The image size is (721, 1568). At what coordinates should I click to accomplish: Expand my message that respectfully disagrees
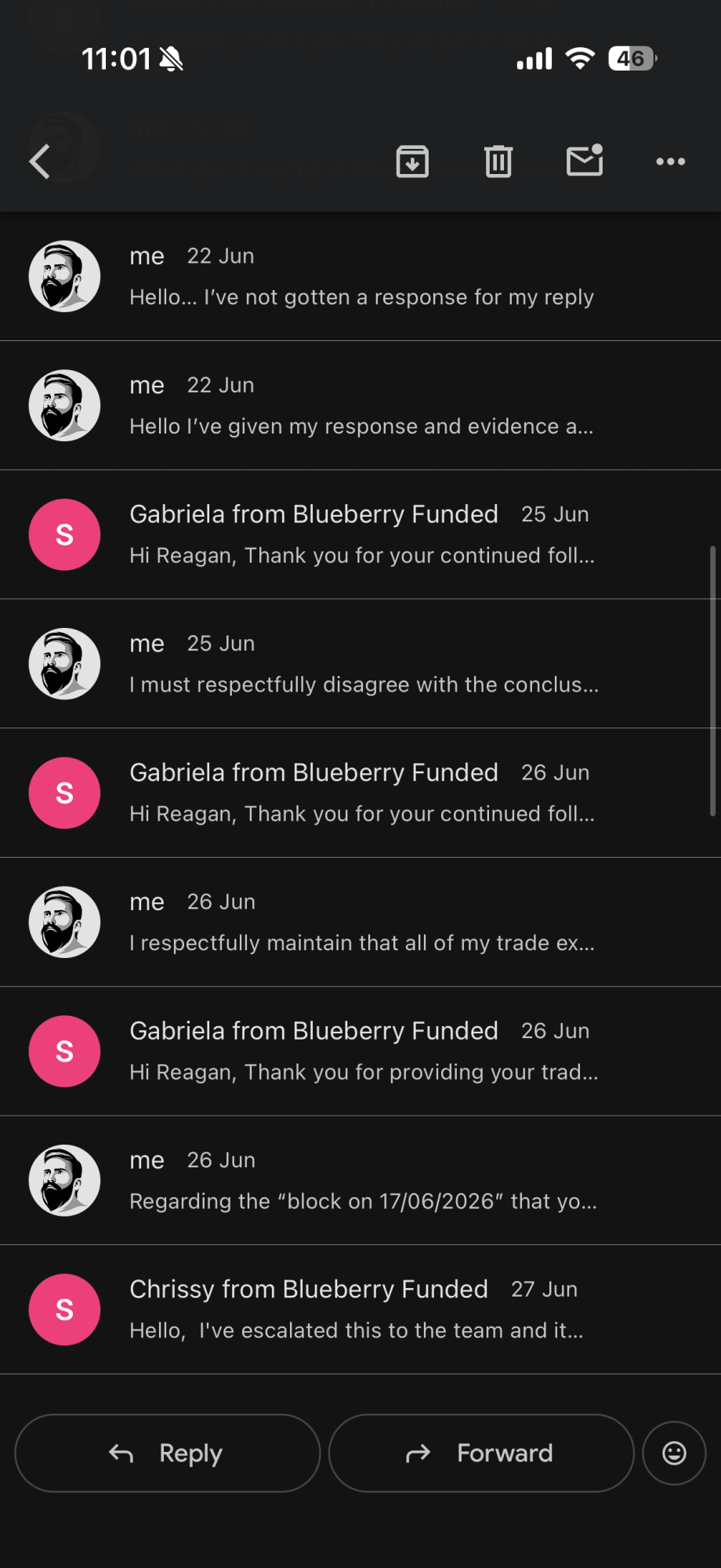[x=360, y=664]
